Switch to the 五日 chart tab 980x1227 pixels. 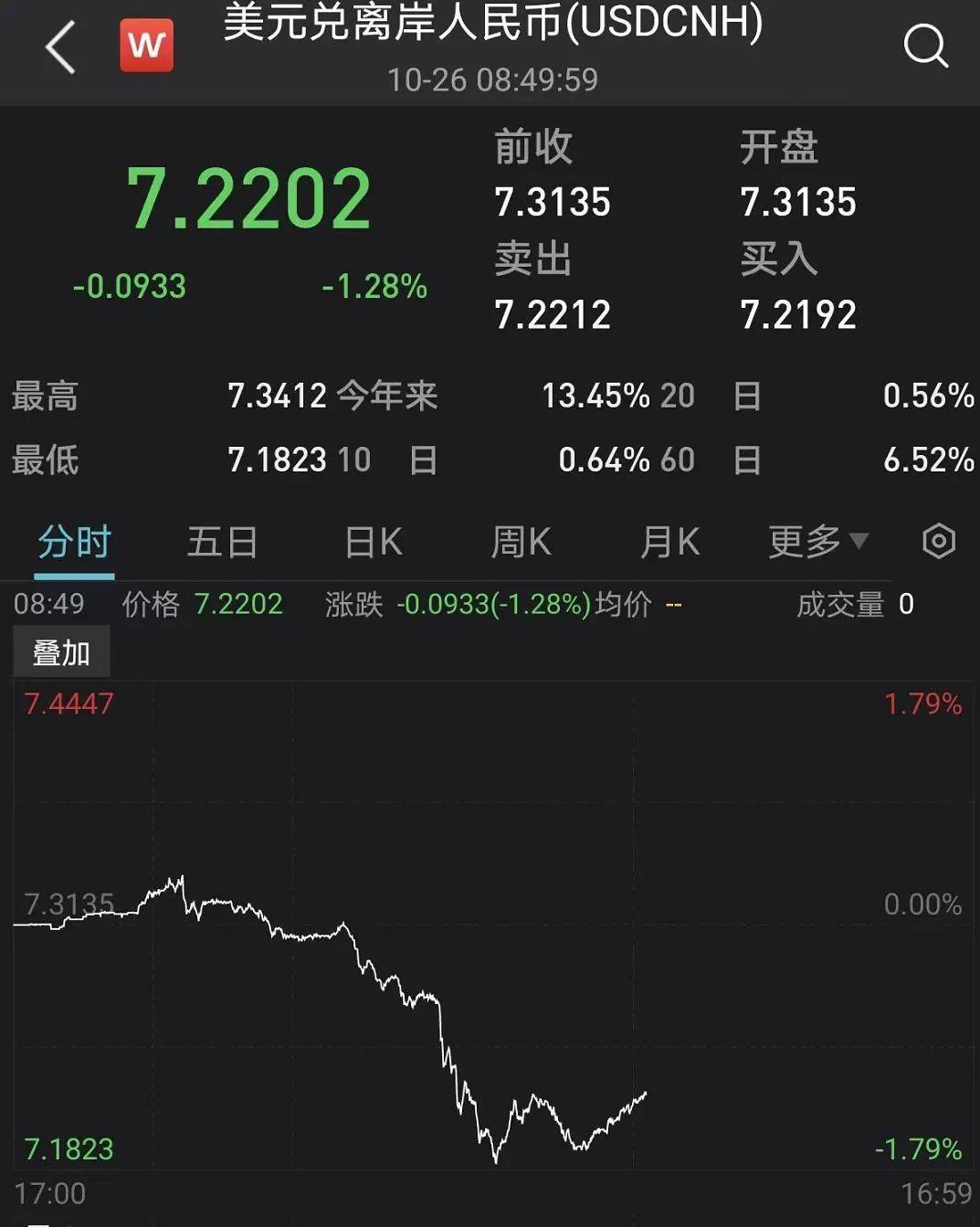coord(222,541)
